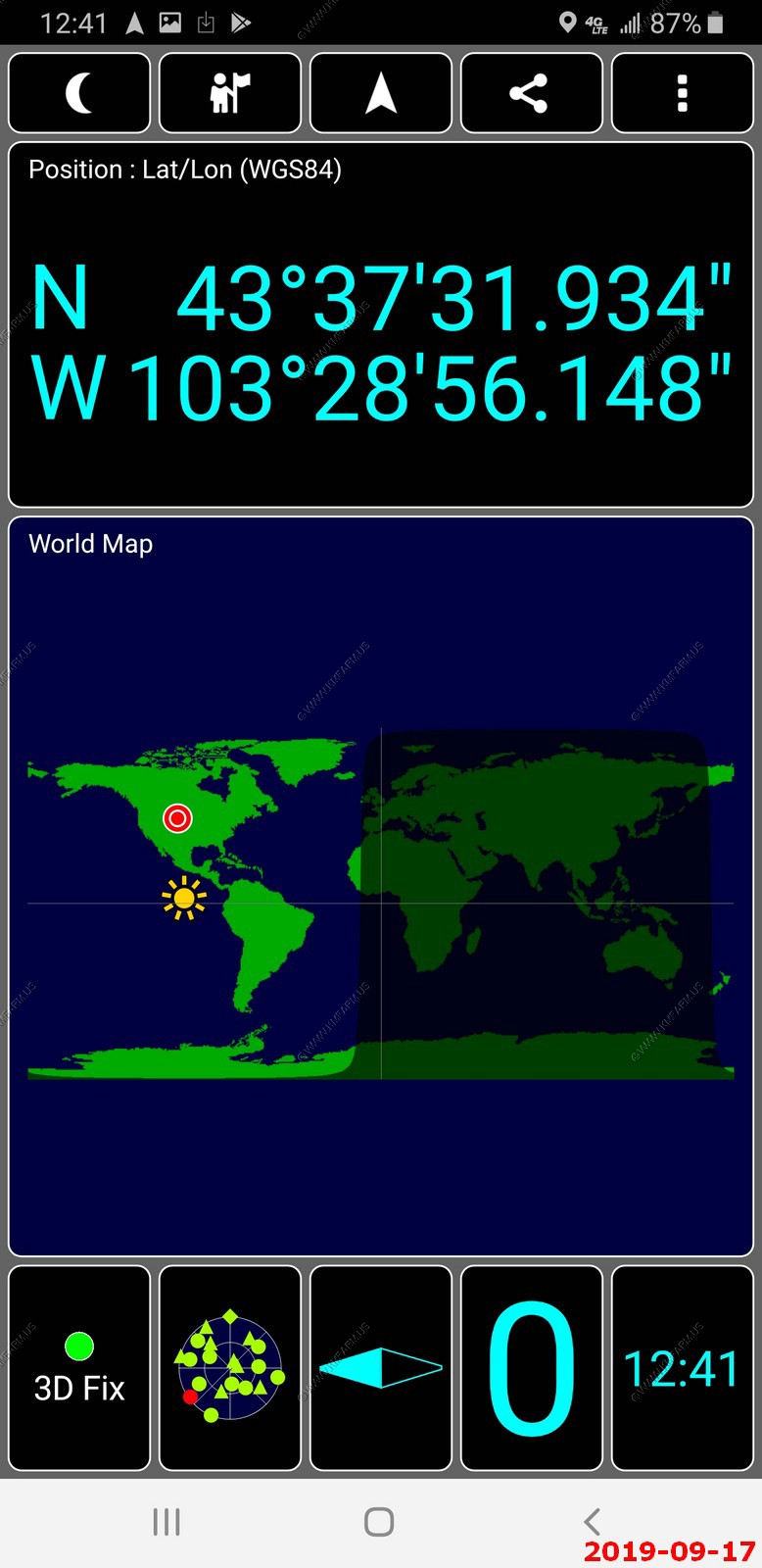
Task: Share the current position
Action: pos(532,93)
